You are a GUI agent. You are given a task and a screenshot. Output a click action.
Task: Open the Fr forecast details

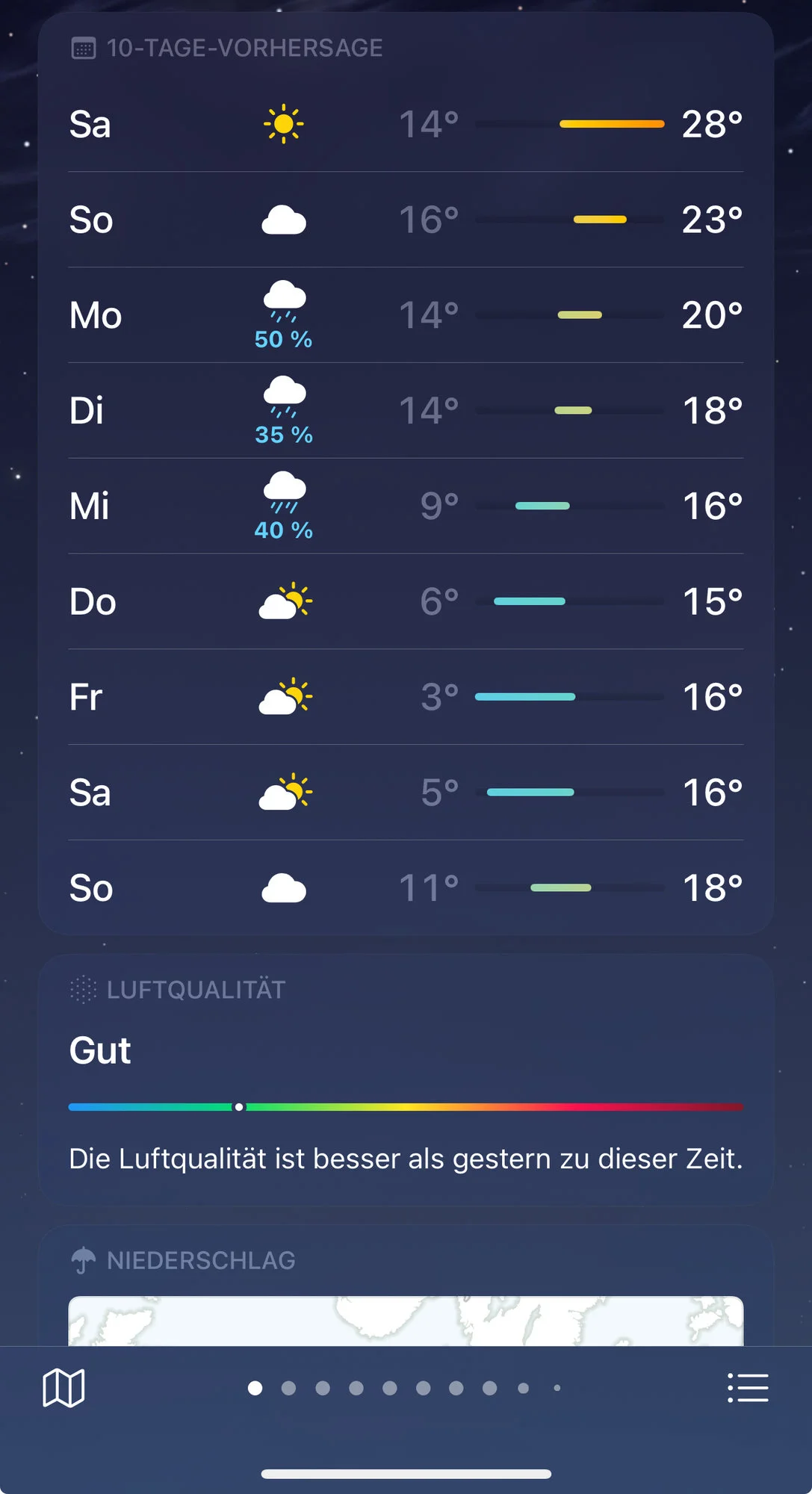406,697
